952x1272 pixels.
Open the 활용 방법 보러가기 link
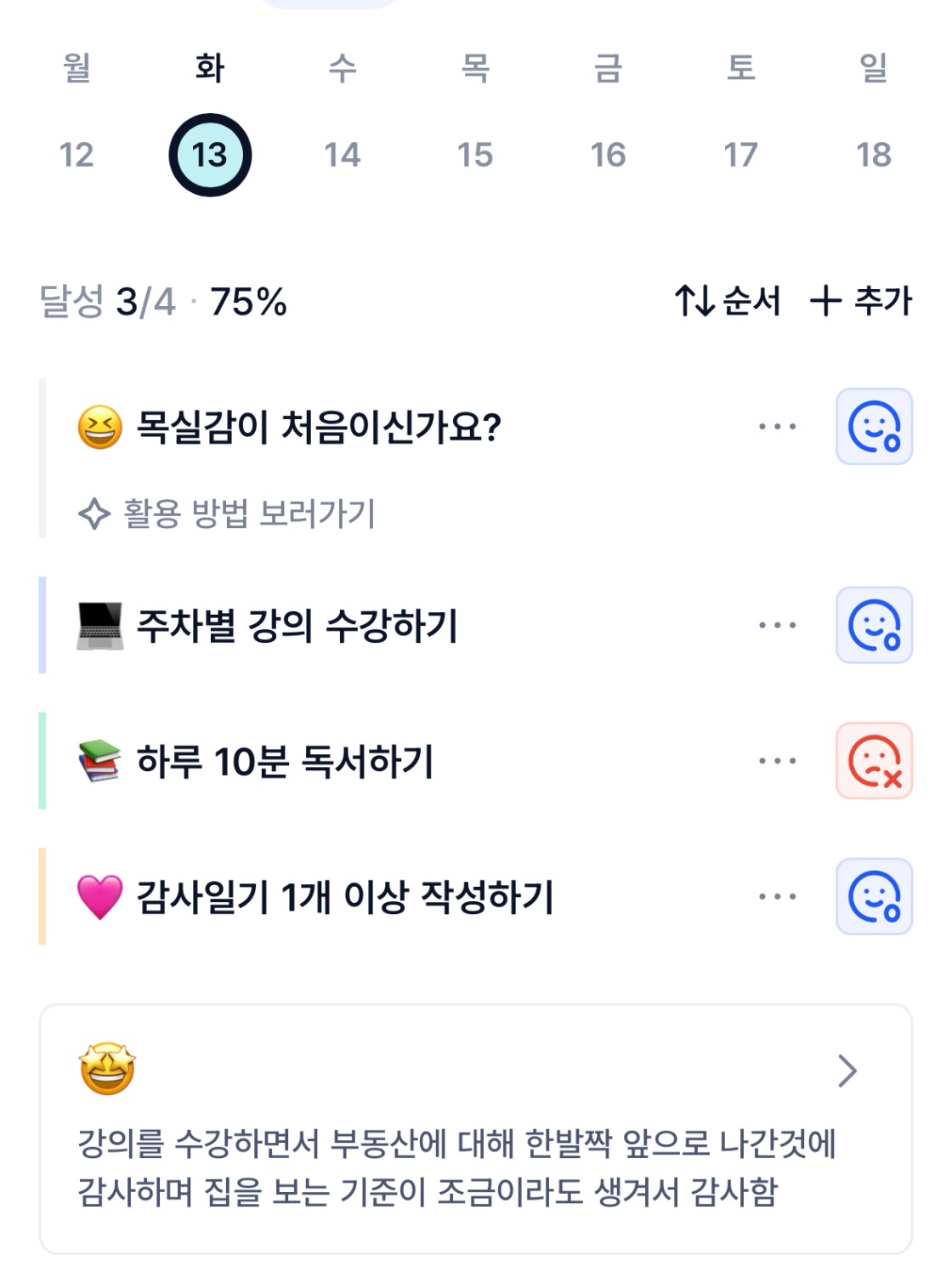[x=228, y=514]
